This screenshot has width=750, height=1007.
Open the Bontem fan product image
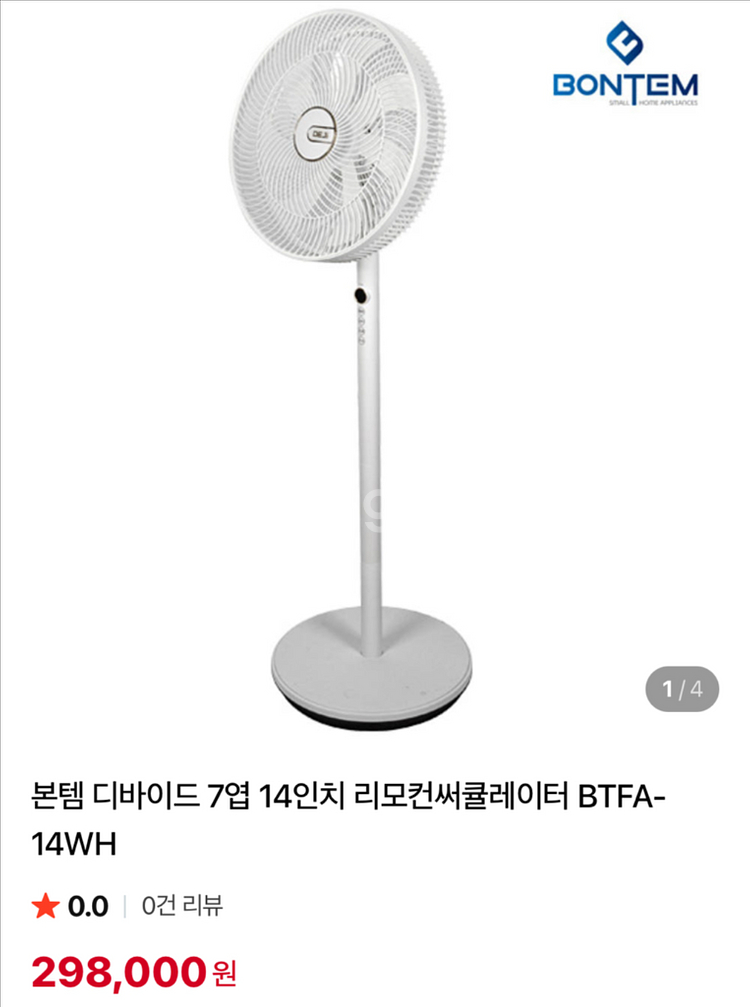point(373,370)
